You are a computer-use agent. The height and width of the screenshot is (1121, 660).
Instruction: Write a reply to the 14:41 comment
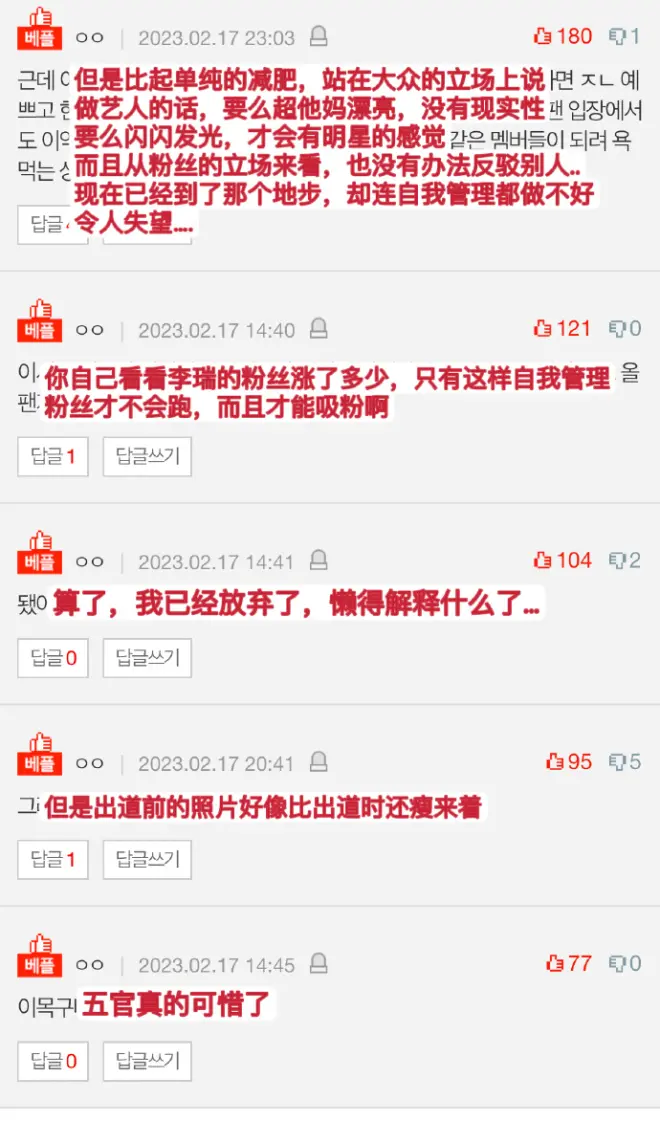(147, 658)
